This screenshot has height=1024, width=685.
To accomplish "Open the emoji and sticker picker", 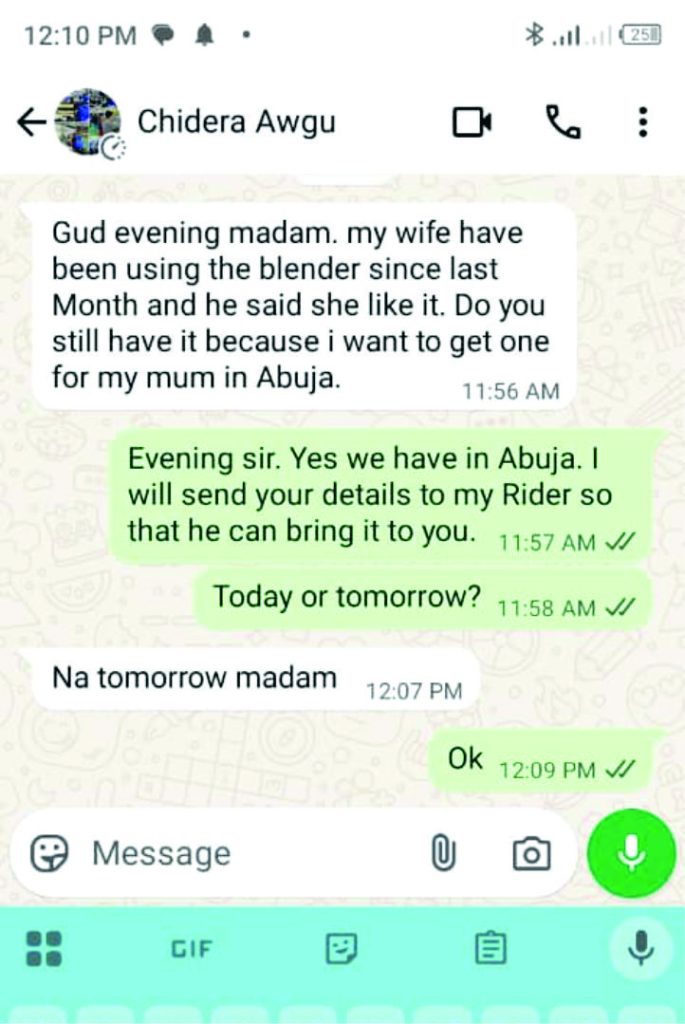I will (49, 853).
